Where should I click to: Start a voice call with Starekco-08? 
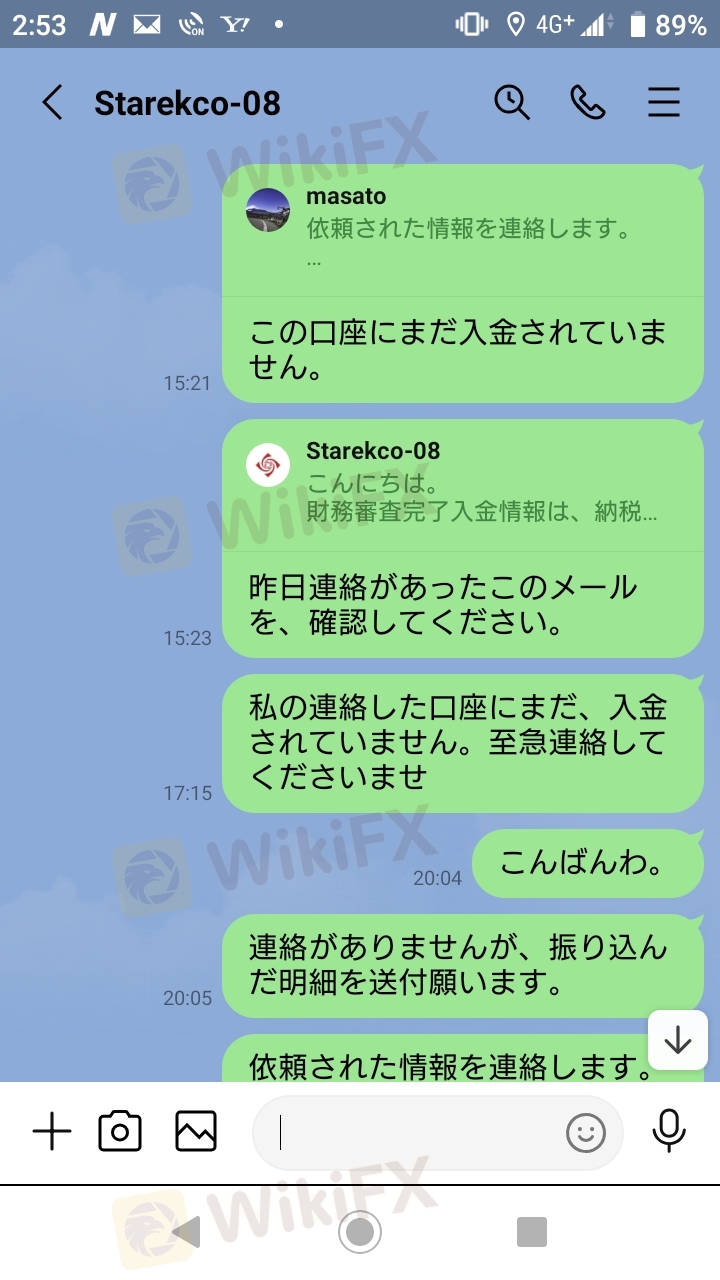click(x=588, y=102)
